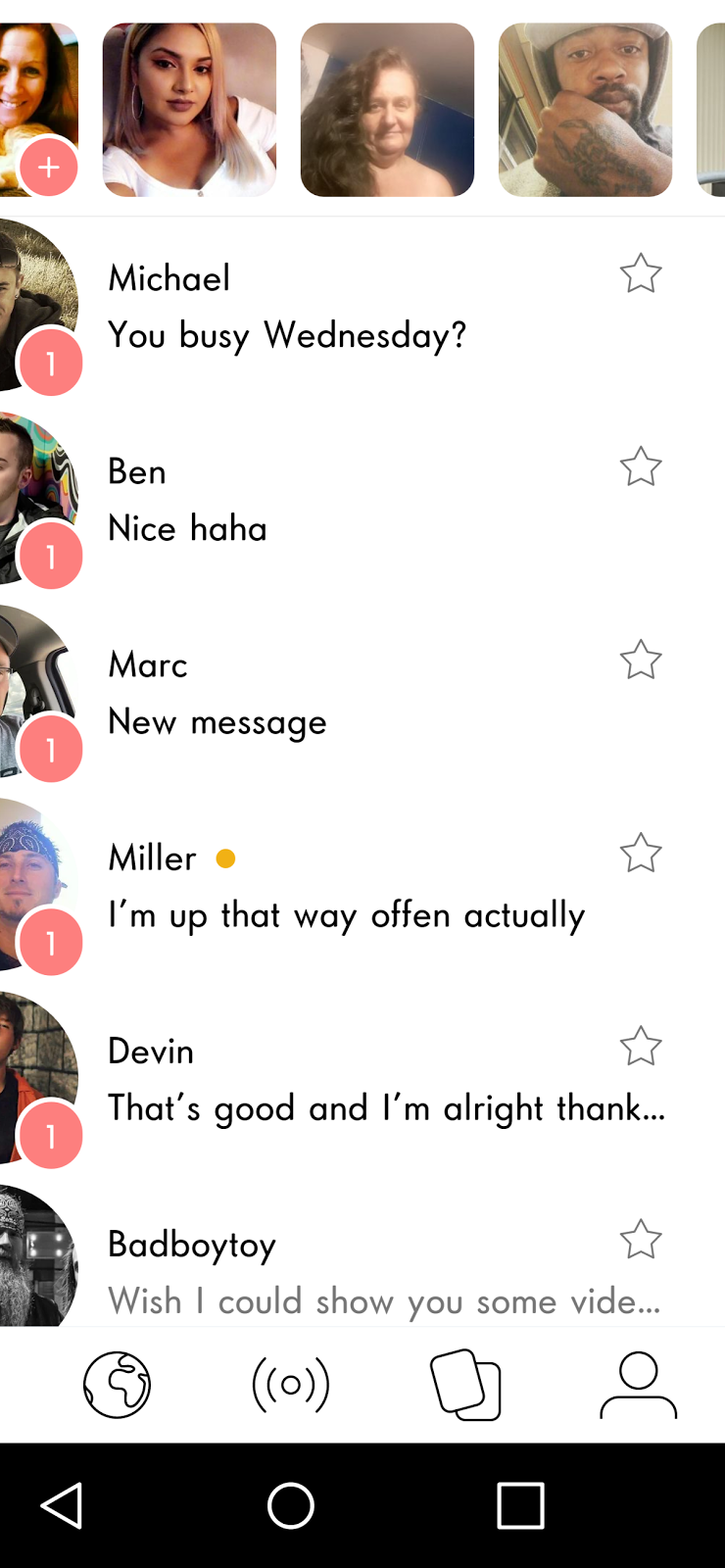Open the chat with Miller
The image size is (725, 1568).
(362, 885)
